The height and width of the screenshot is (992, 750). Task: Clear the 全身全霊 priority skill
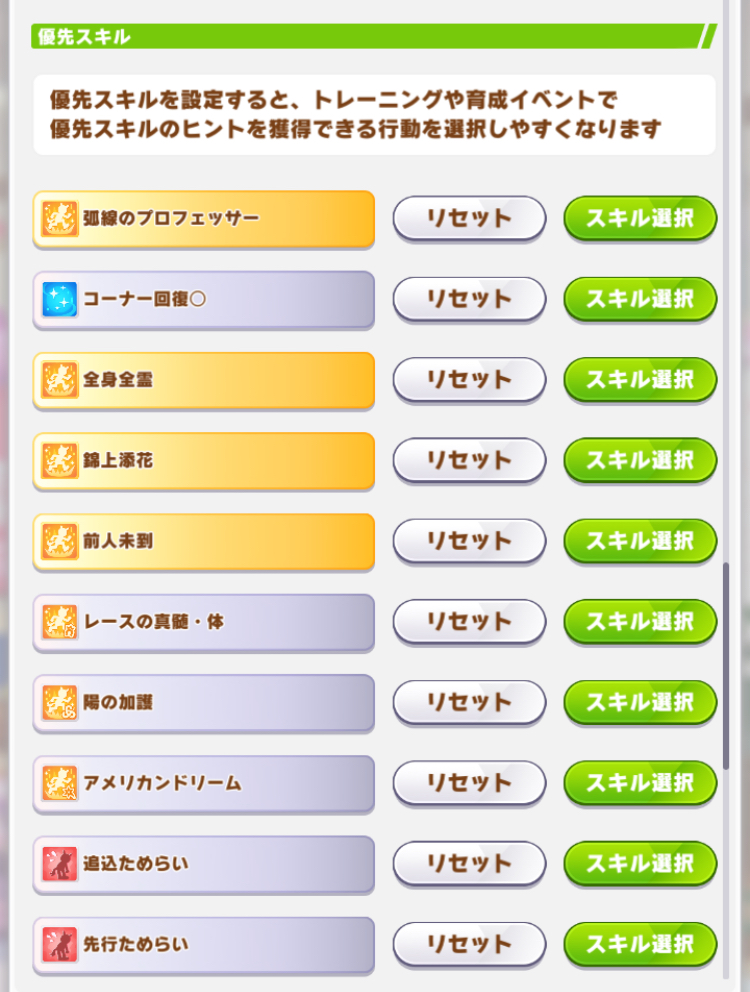tap(469, 379)
